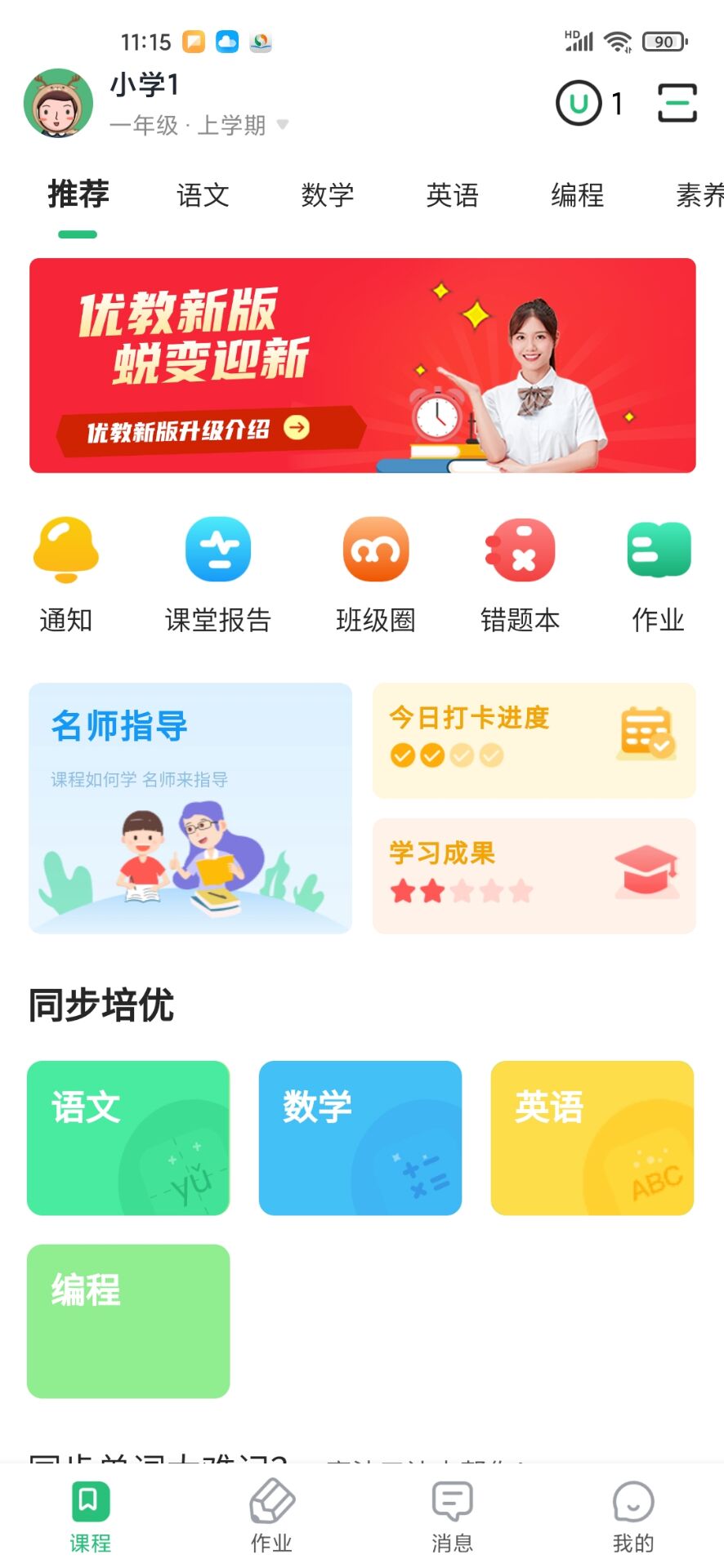
Task: Open the 语文 card under 同步培优
Action: (x=127, y=1138)
